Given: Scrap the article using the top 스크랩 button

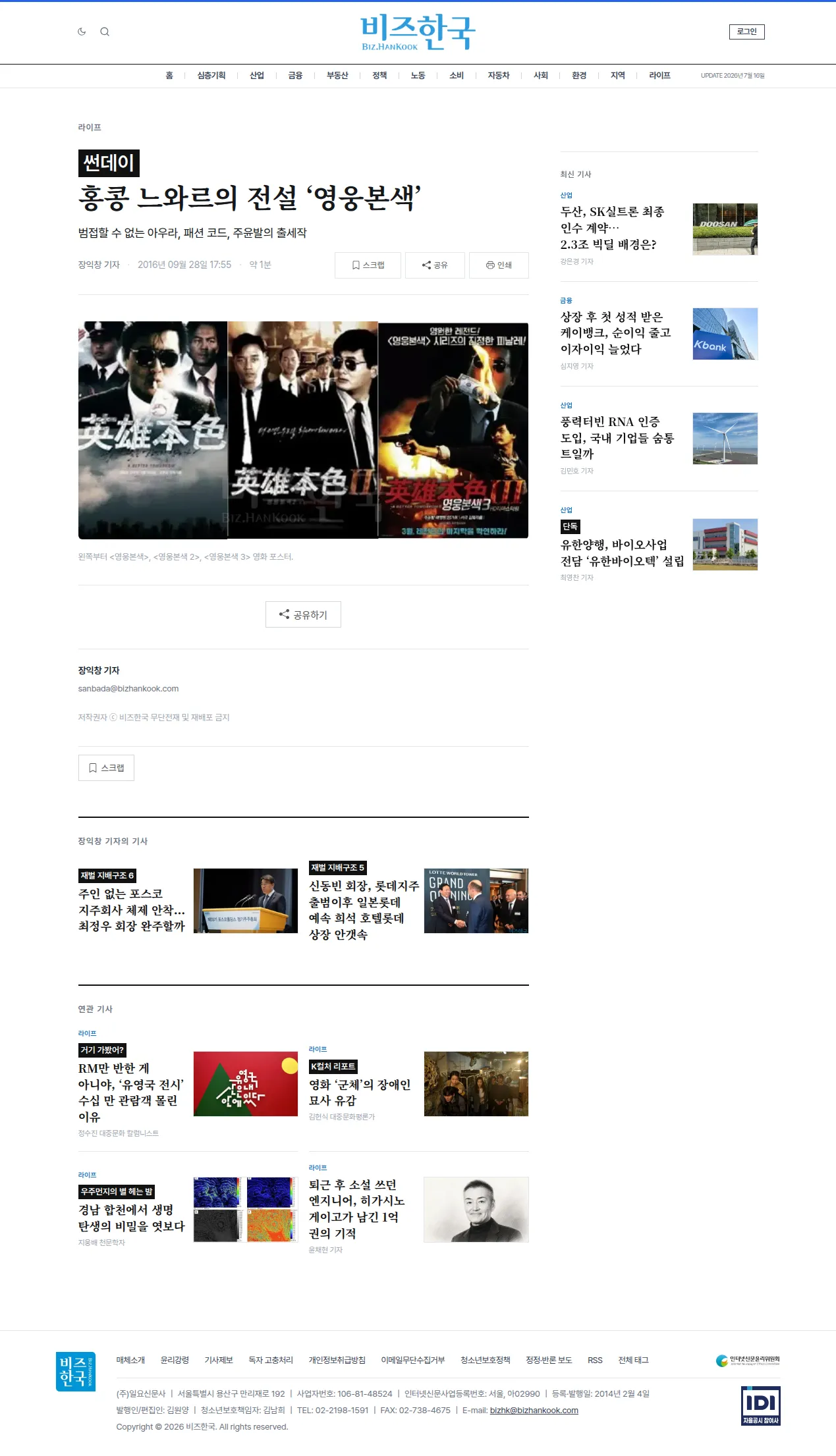Looking at the screenshot, I should 368,265.
